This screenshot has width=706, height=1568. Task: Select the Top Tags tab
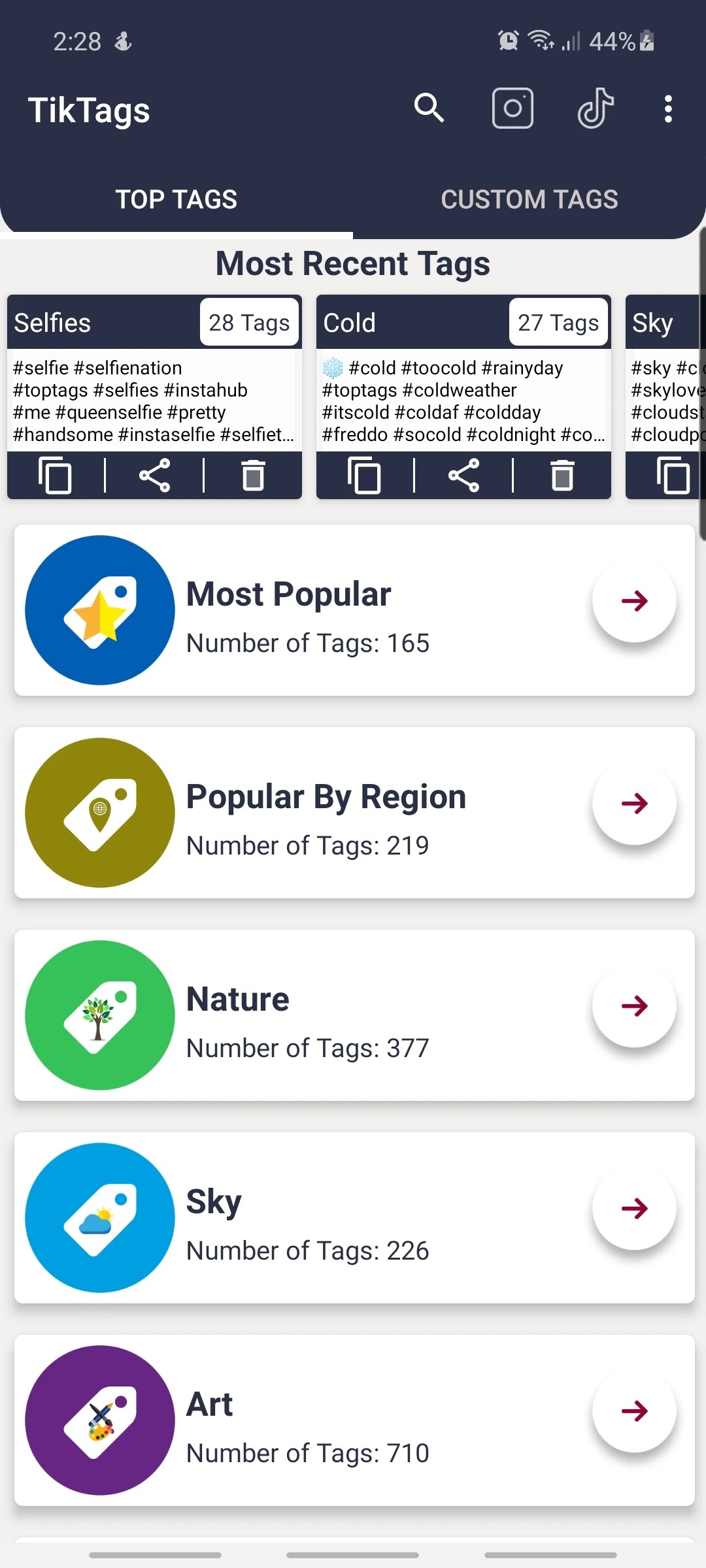pyautogui.click(x=176, y=199)
